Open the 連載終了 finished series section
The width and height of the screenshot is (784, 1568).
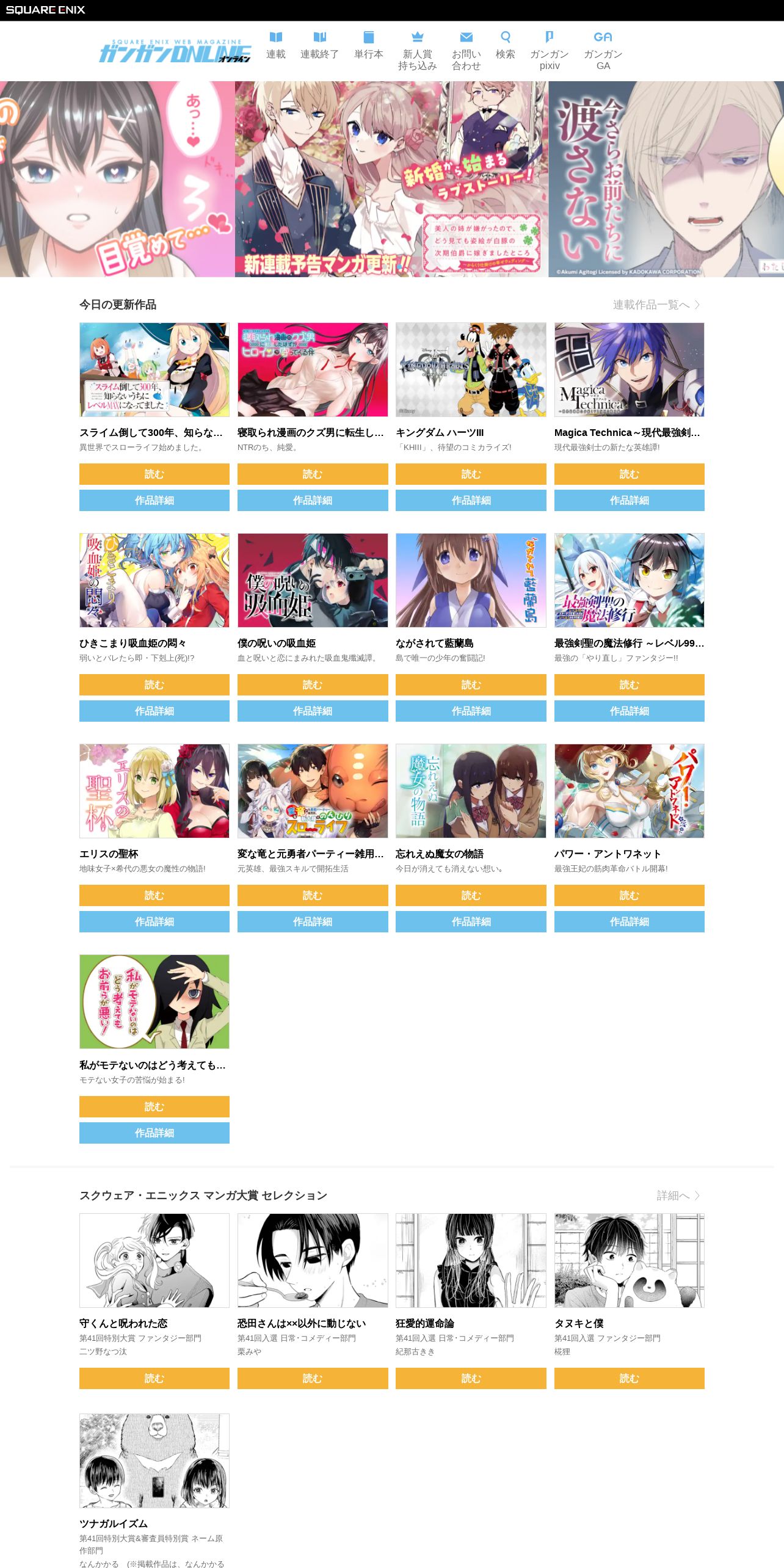[x=319, y=46]
